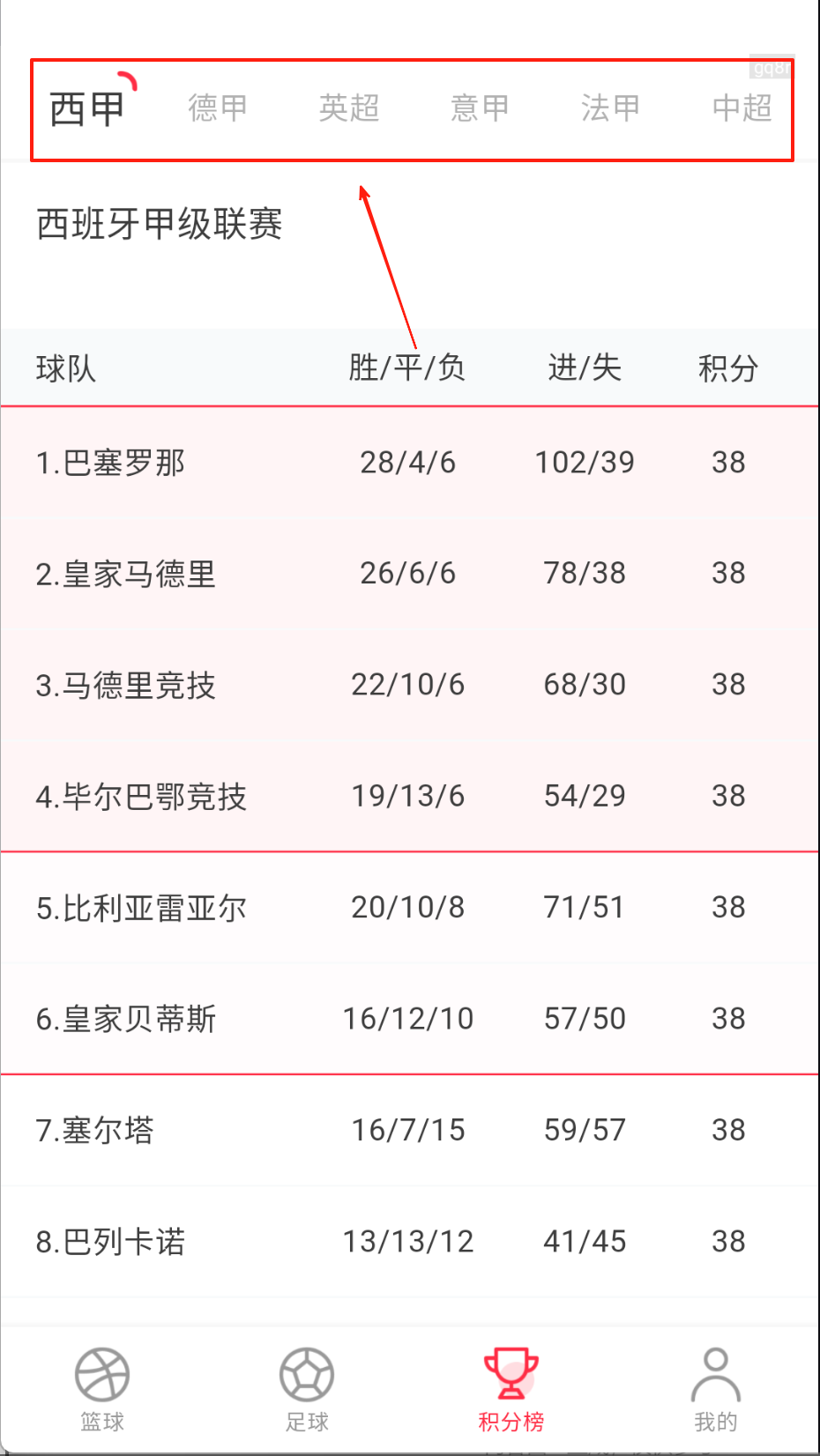Switch to the 中超 league tab
Image resolution: width=820 pixels, height=1456 pixels.
[x=742, y=108]
